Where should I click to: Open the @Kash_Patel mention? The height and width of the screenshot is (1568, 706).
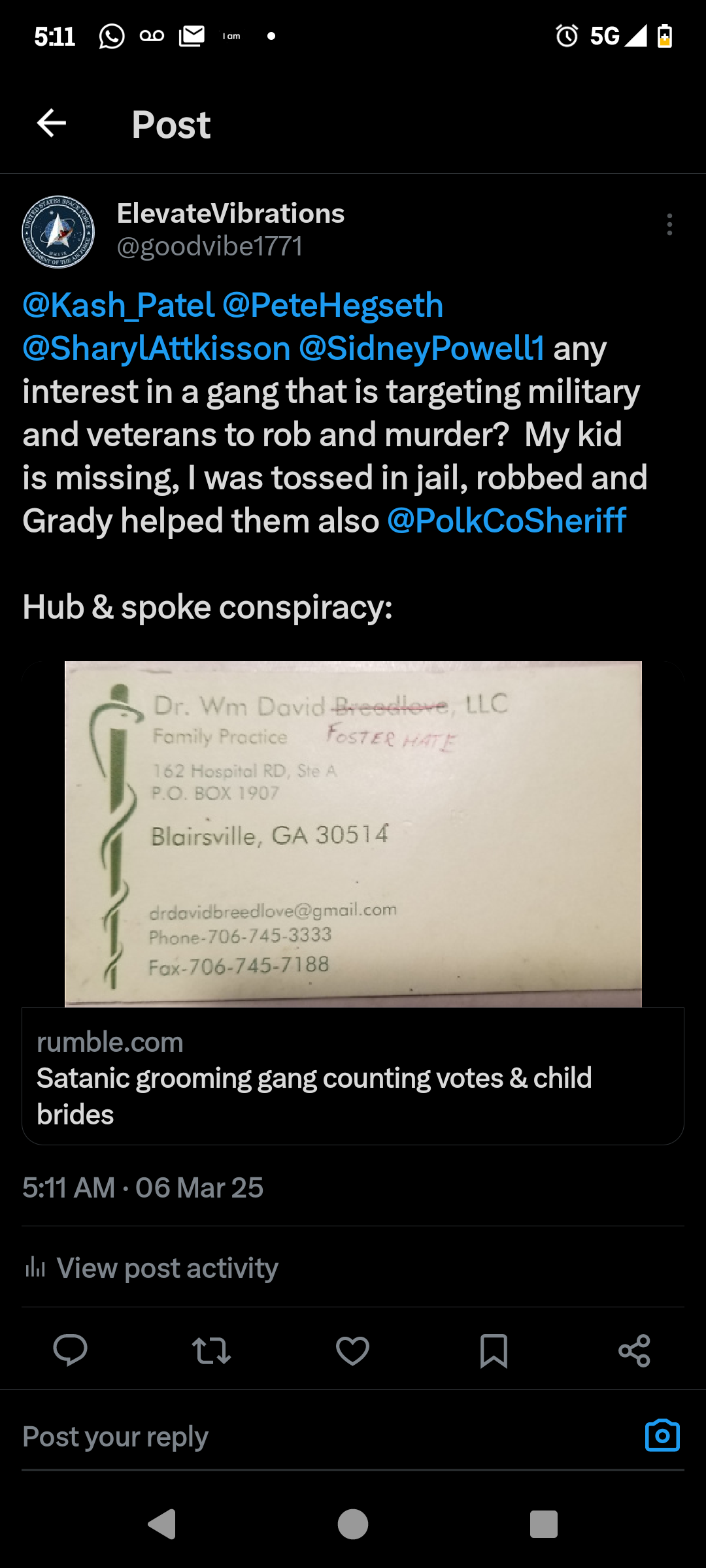click(118, 305)
